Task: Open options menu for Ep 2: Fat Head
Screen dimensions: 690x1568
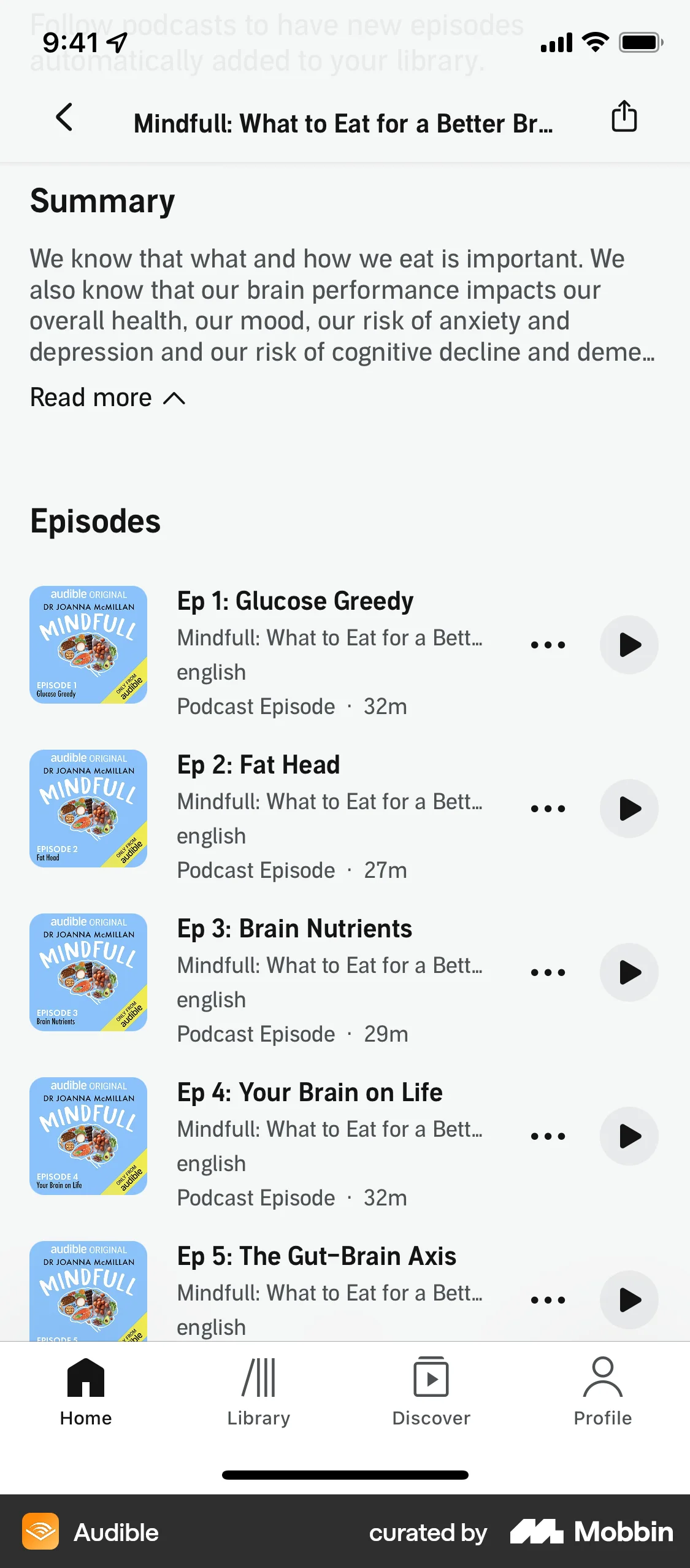Action: [548, 809]
